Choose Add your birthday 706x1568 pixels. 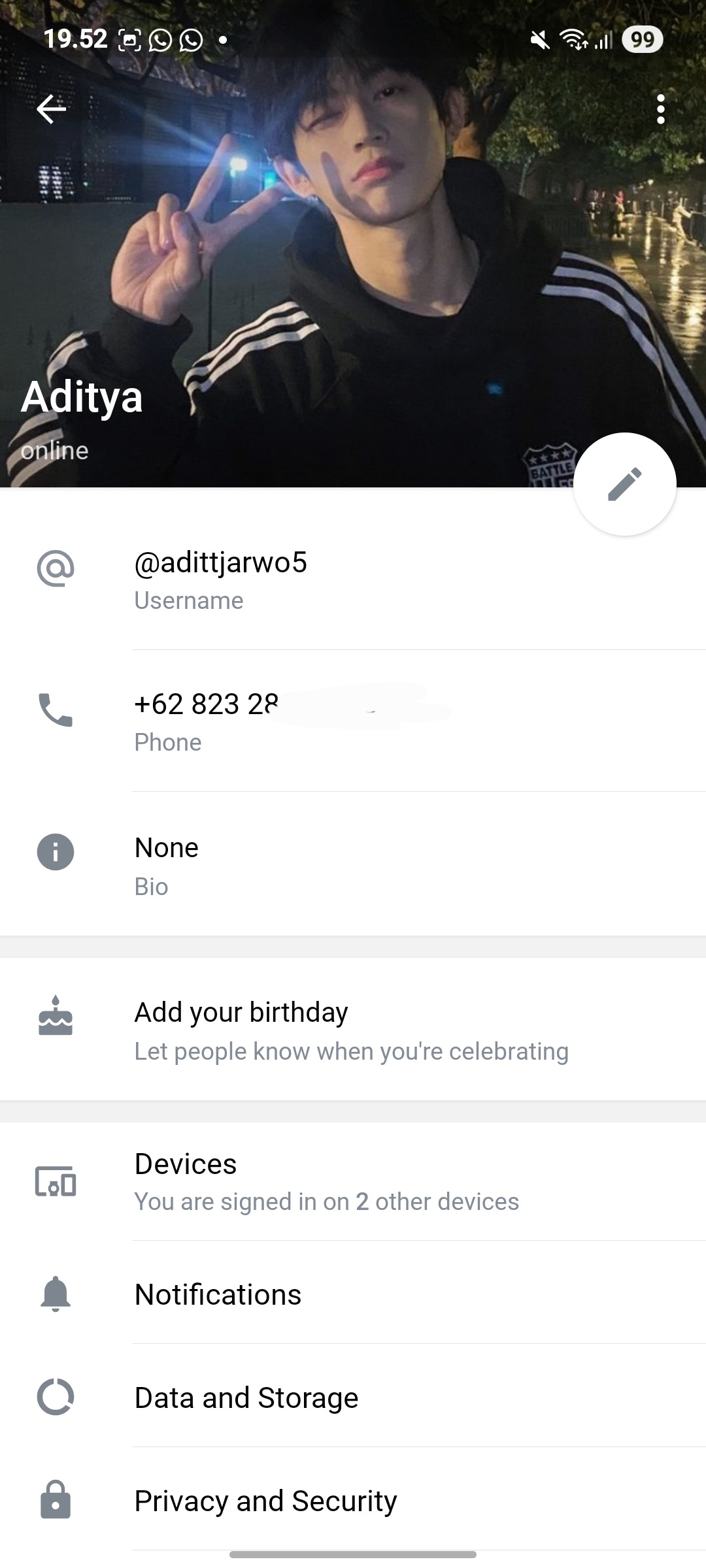pyautogui.click(x=353, y=1030)
